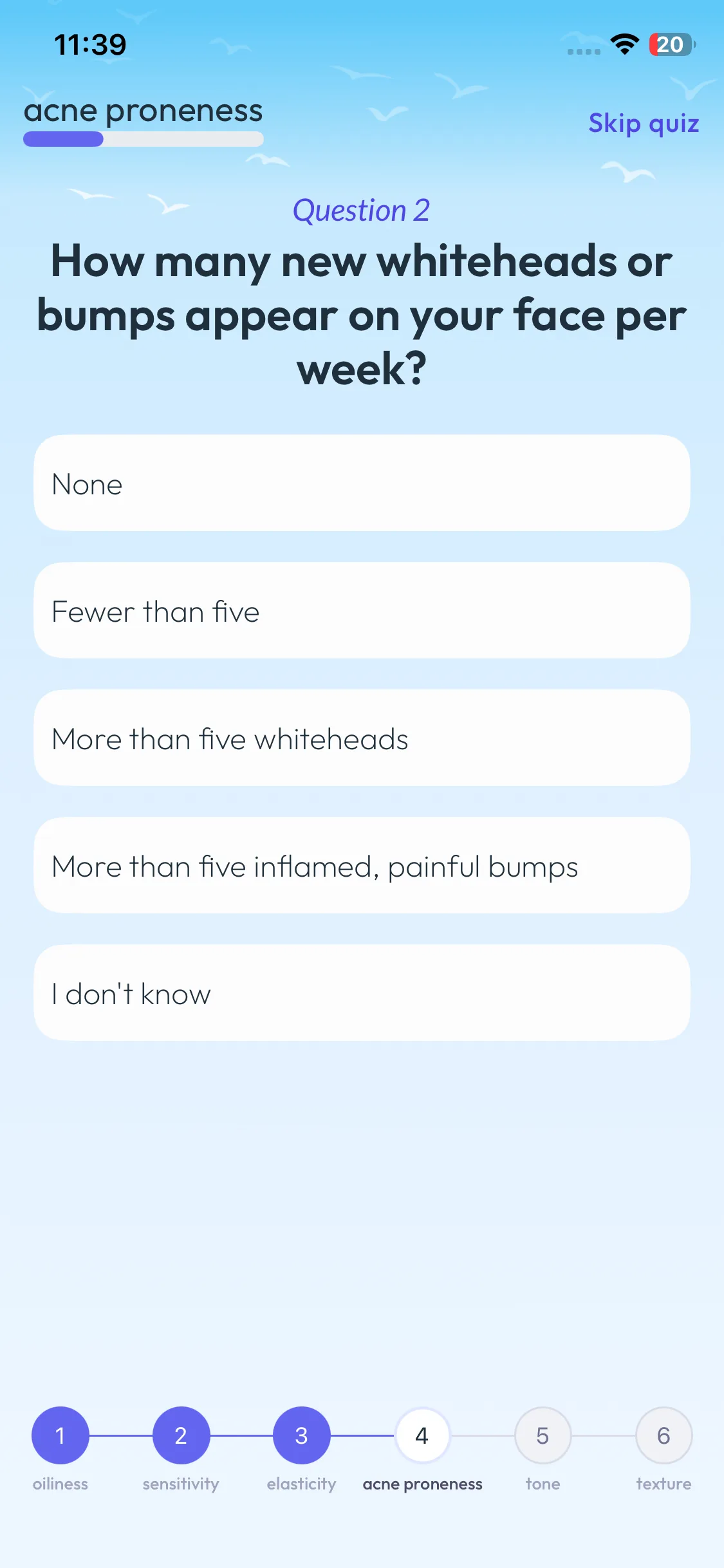Open step 6 texture
Screen dimensions: 724x1568
664,1435
